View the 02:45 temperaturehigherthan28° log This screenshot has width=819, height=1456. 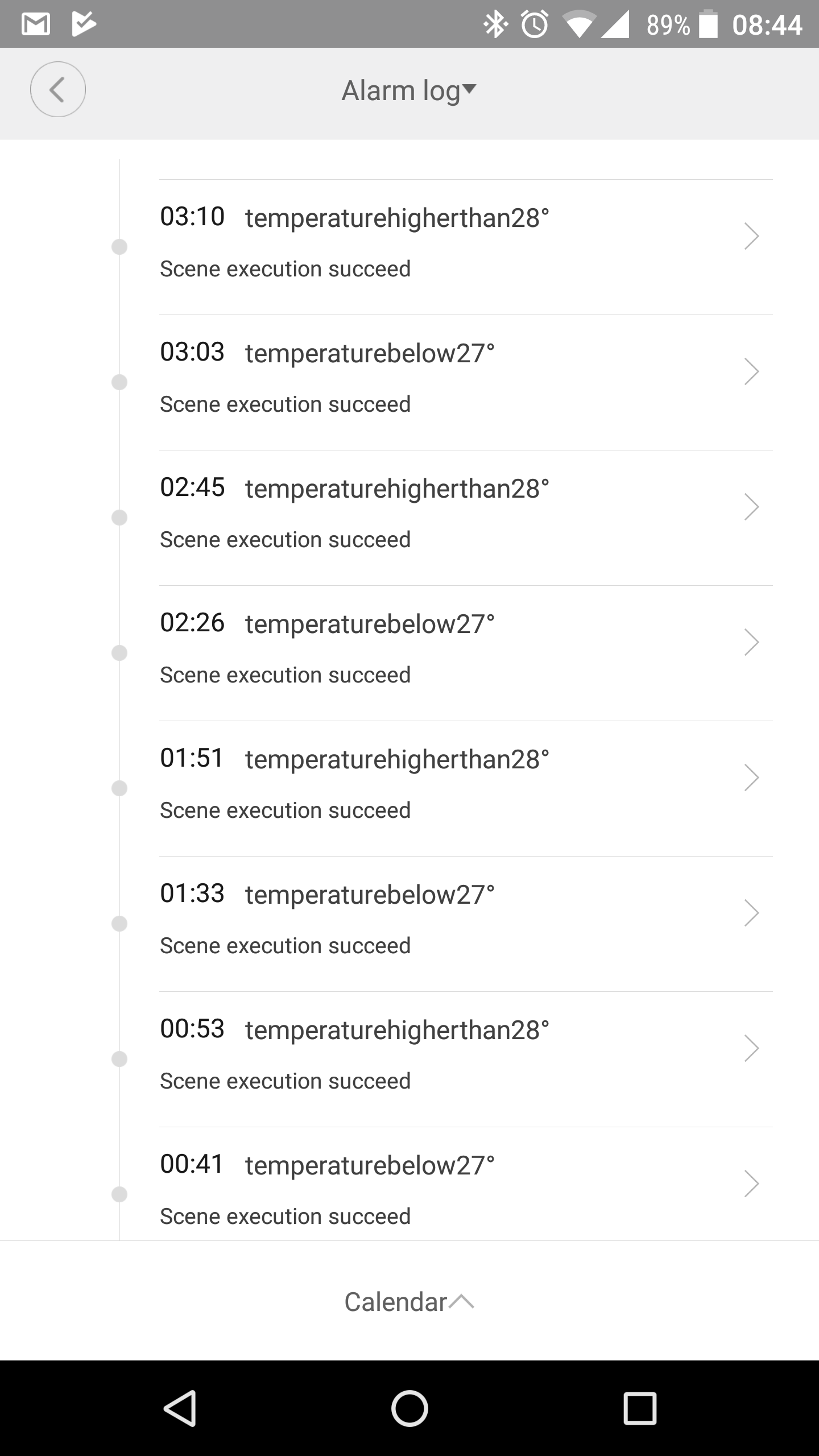click(x=466, y=518)
